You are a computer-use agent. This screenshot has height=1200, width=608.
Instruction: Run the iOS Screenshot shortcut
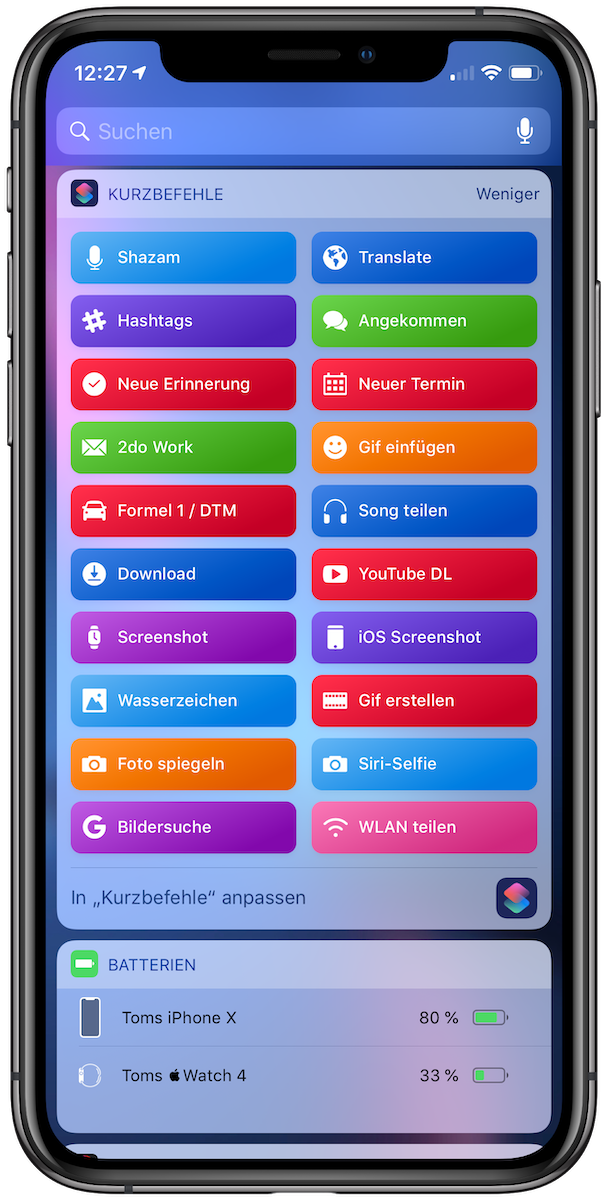pyautogui.click(x=424, y=637)
